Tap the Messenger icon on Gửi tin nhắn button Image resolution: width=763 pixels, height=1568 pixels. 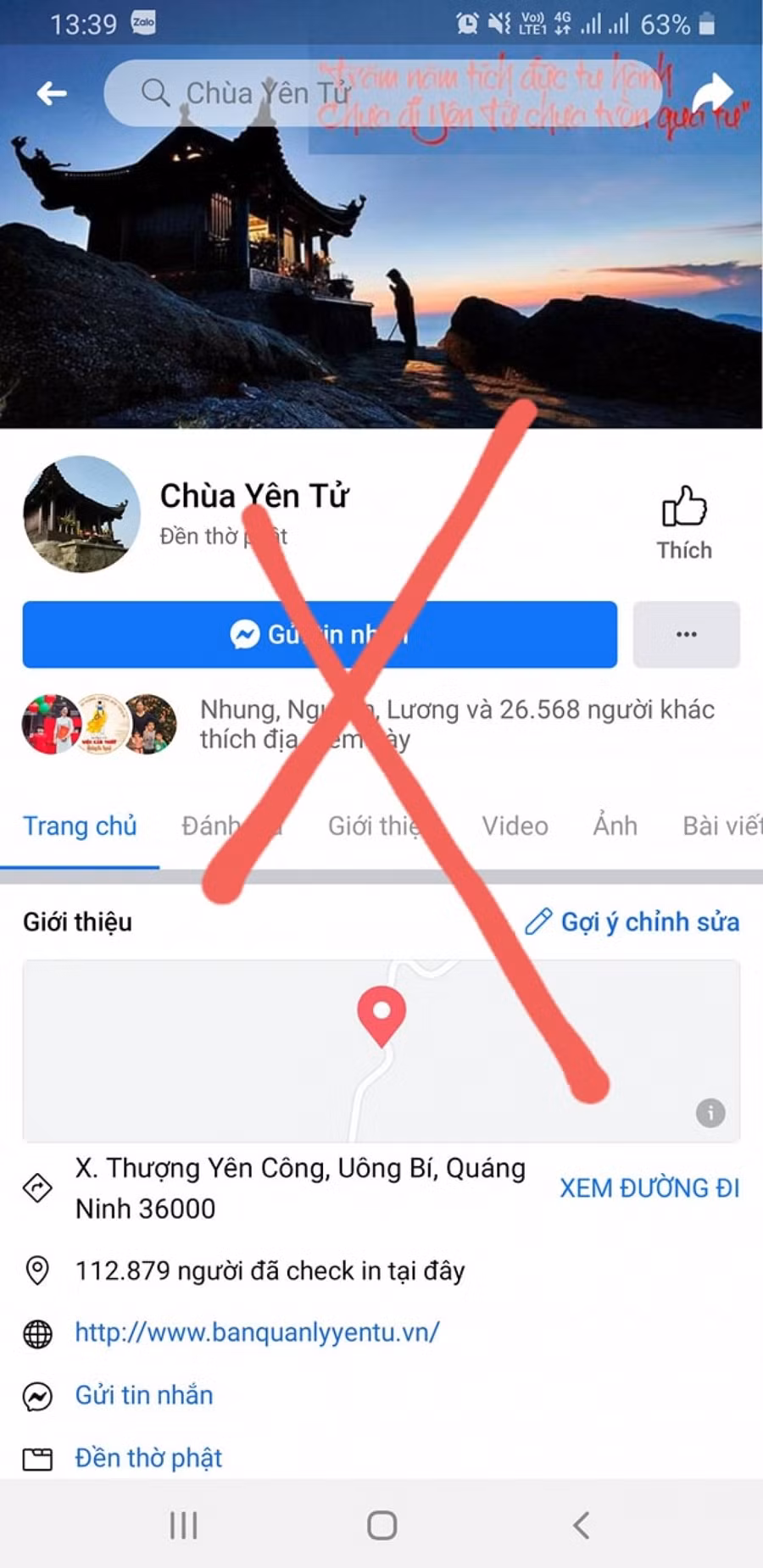(x=243, y=634)
